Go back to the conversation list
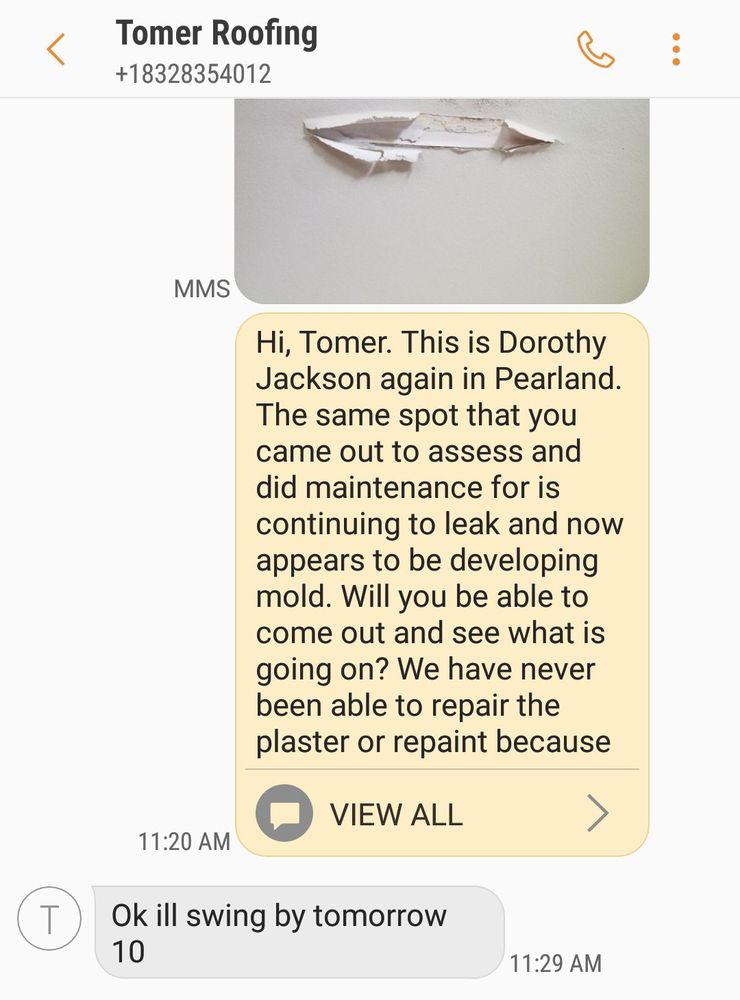 click(56, 49)
